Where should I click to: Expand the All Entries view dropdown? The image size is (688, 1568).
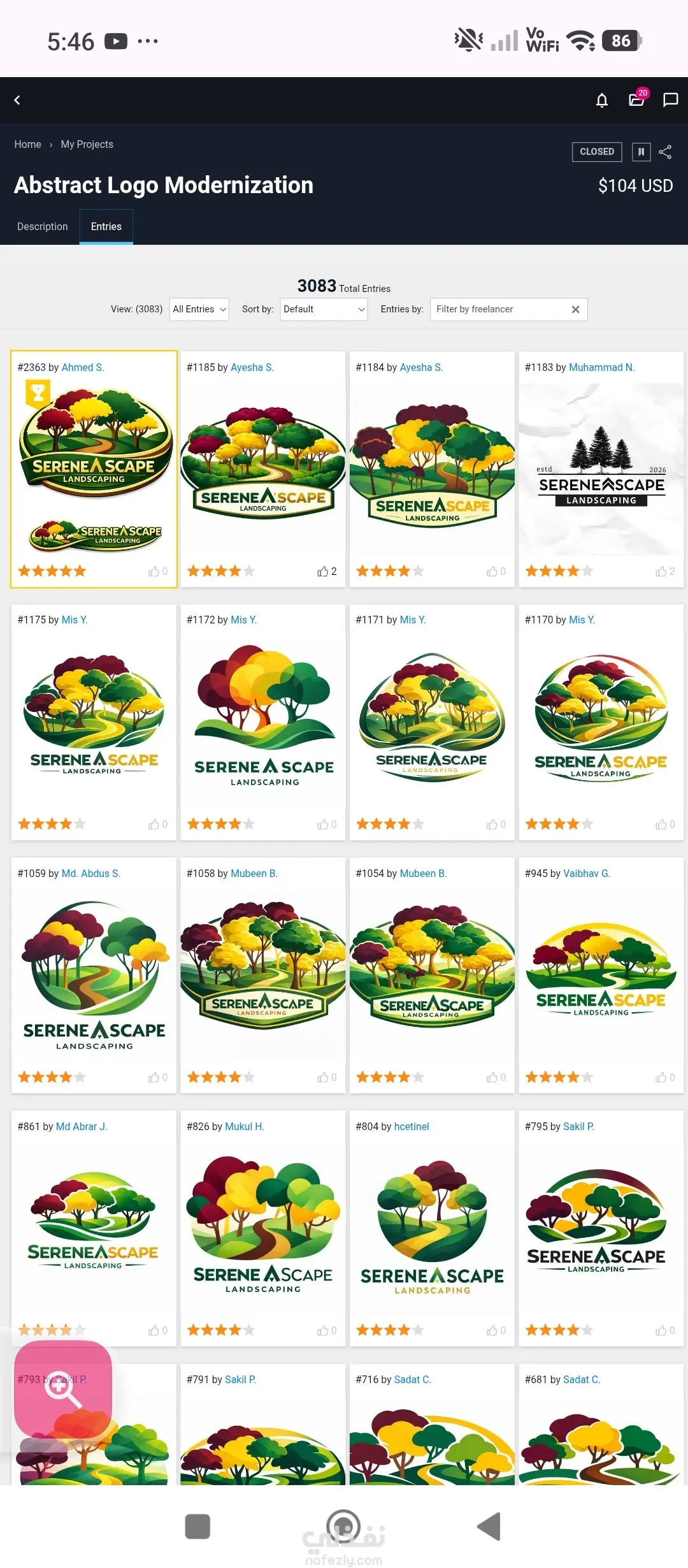[199, 310]
